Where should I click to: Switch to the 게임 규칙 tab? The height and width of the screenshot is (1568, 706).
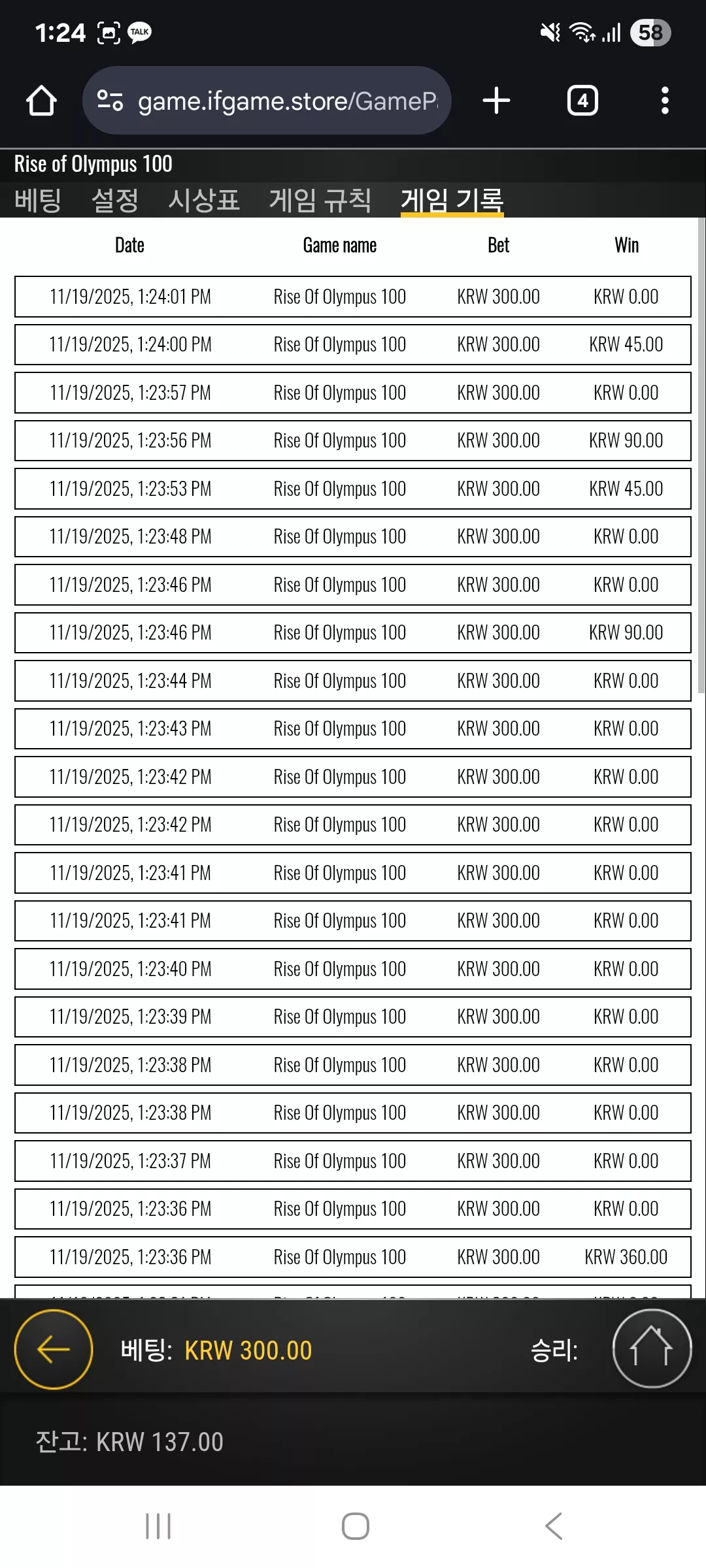tap(320, 200)
